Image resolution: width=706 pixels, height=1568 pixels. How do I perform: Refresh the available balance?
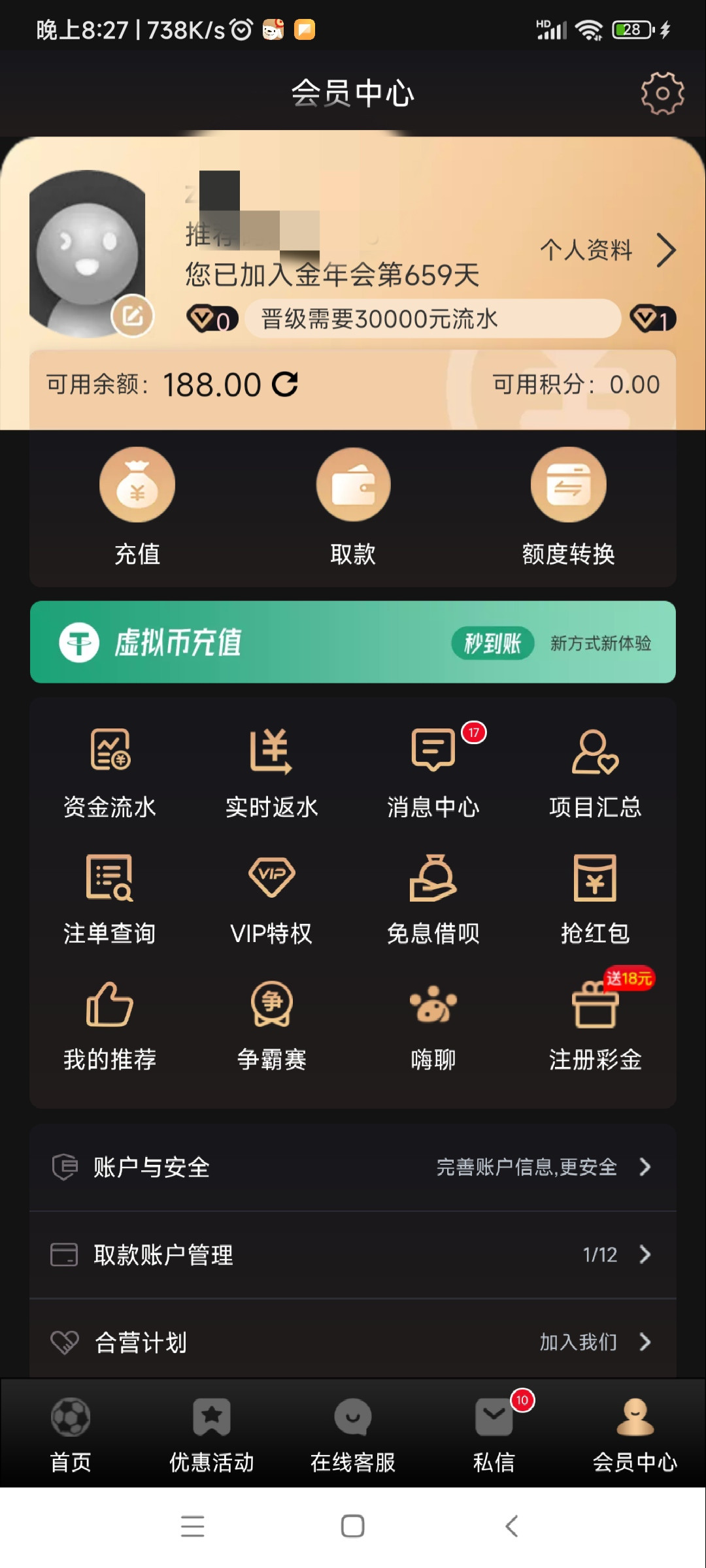click(285, 384)
